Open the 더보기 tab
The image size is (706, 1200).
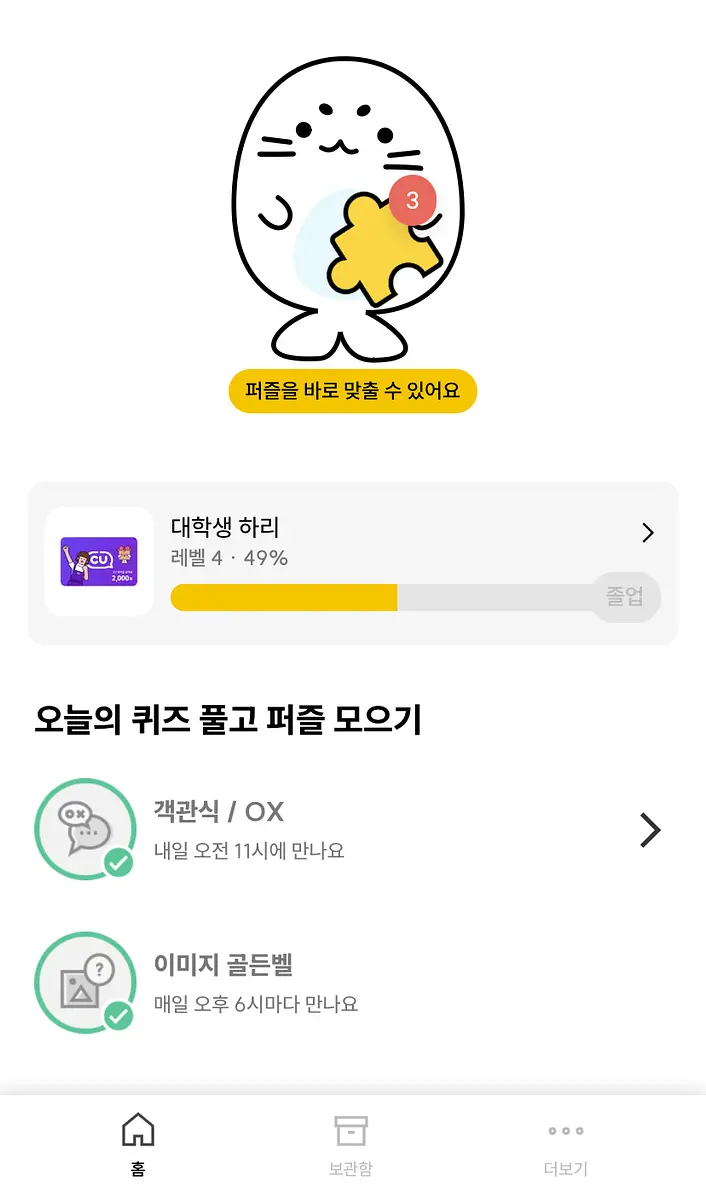click(x=565, y=1147)
